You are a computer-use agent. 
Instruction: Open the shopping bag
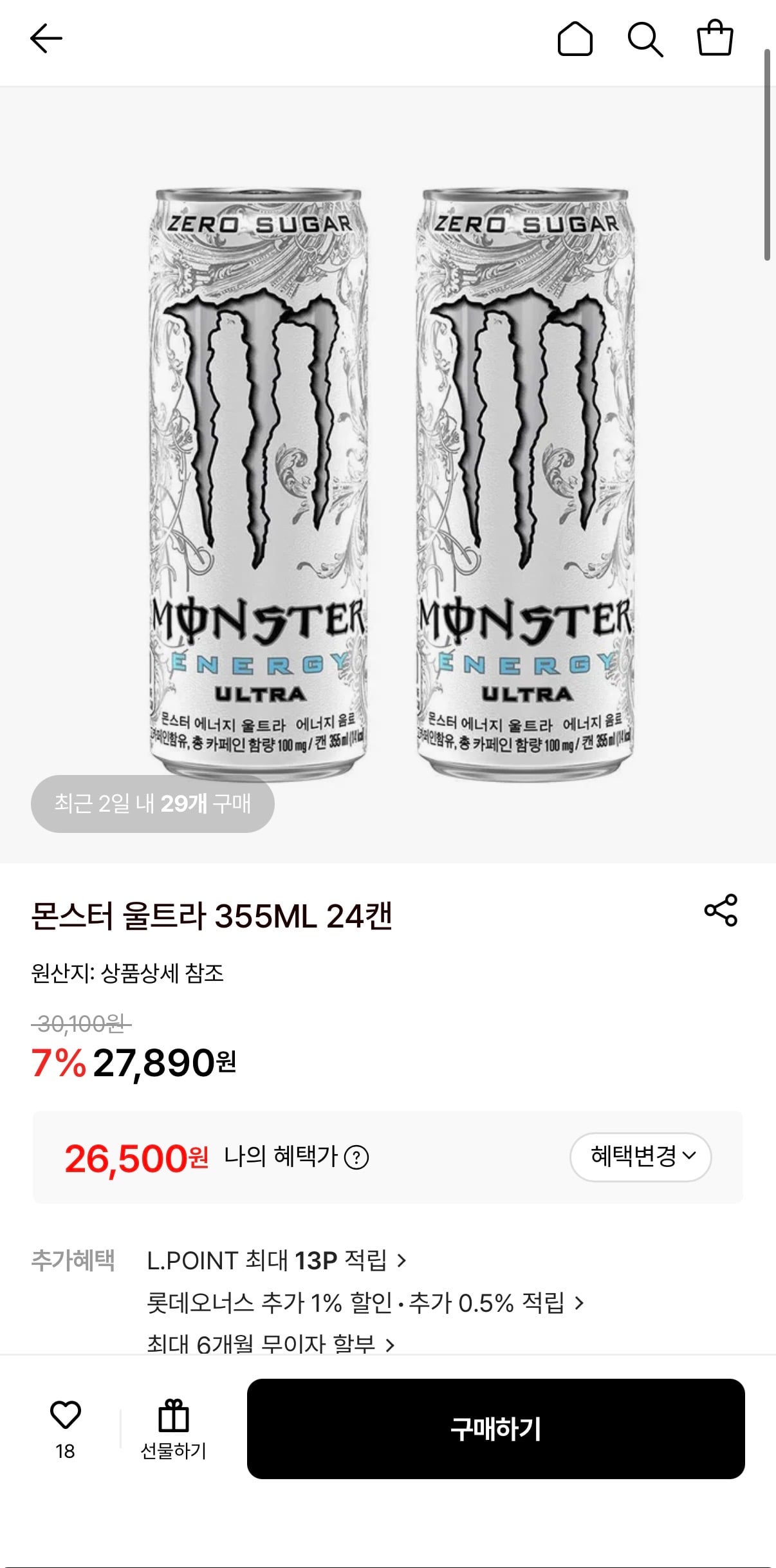[x=716, y=39]
